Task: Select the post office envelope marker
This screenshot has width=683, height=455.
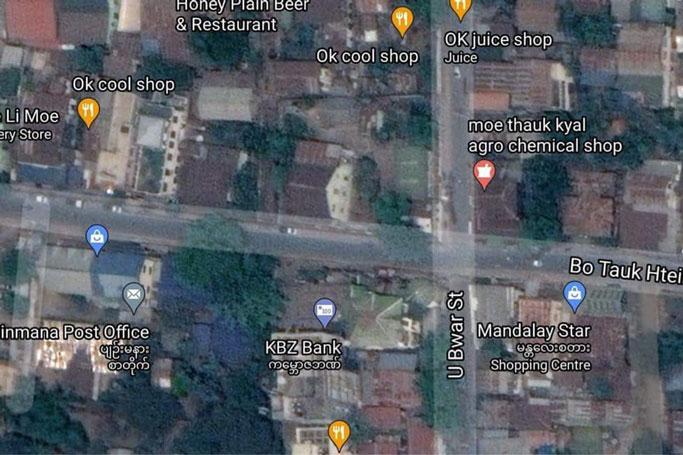Action: point(133,296)
